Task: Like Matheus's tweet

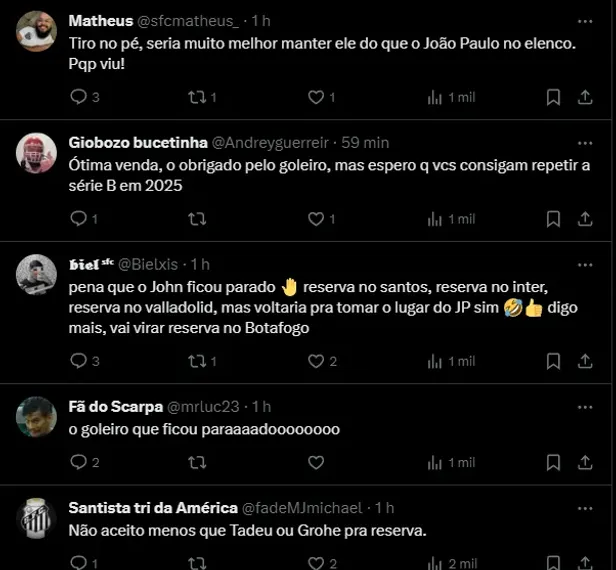Action: point(316,98)
